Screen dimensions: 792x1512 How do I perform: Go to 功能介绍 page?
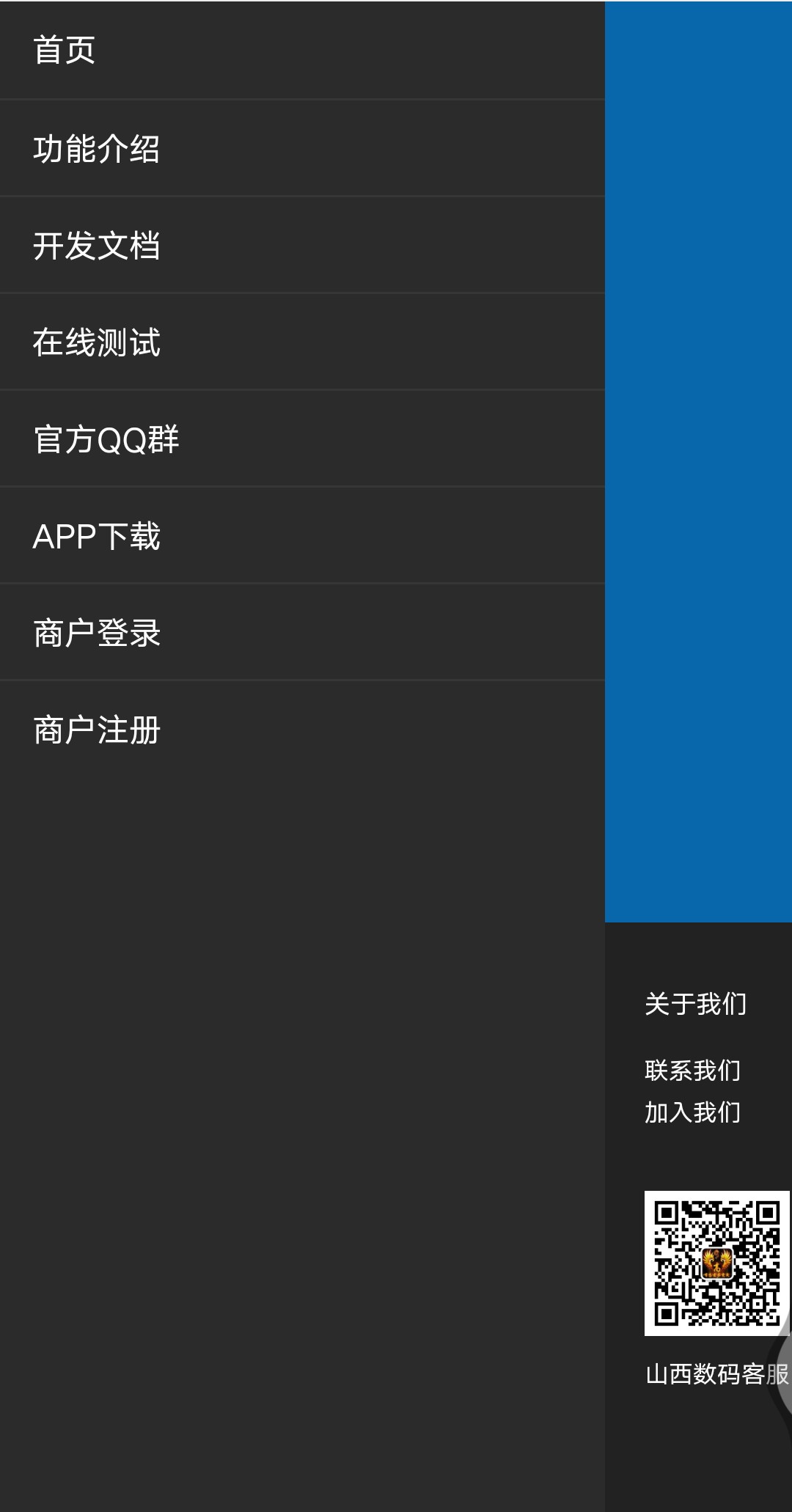96,149
